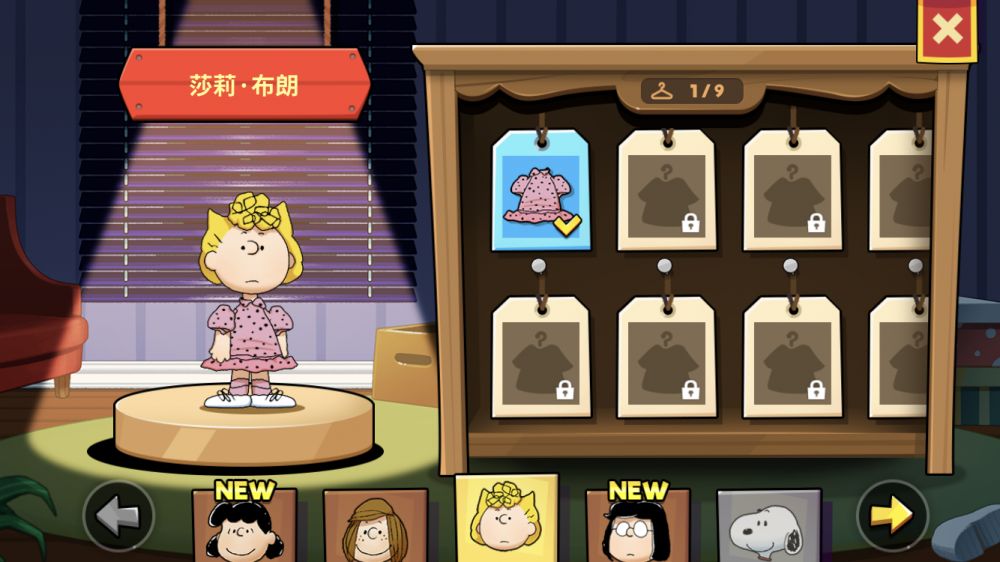The height and width of the screenshot is (562, 1000).
Task: Select the pink polka dot dress outfit
Action: (x=541, y=192)
